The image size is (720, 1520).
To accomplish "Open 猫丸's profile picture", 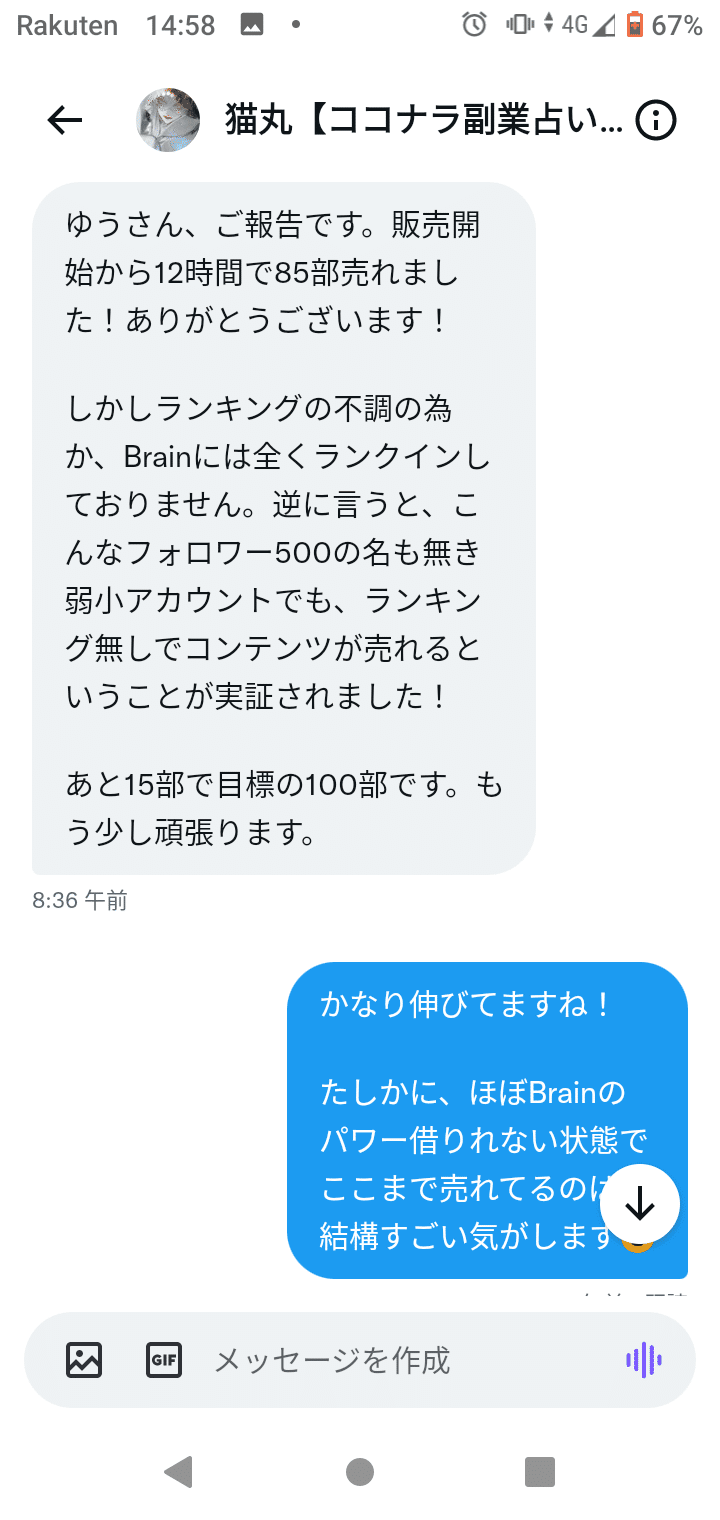I will coord(168,120).
